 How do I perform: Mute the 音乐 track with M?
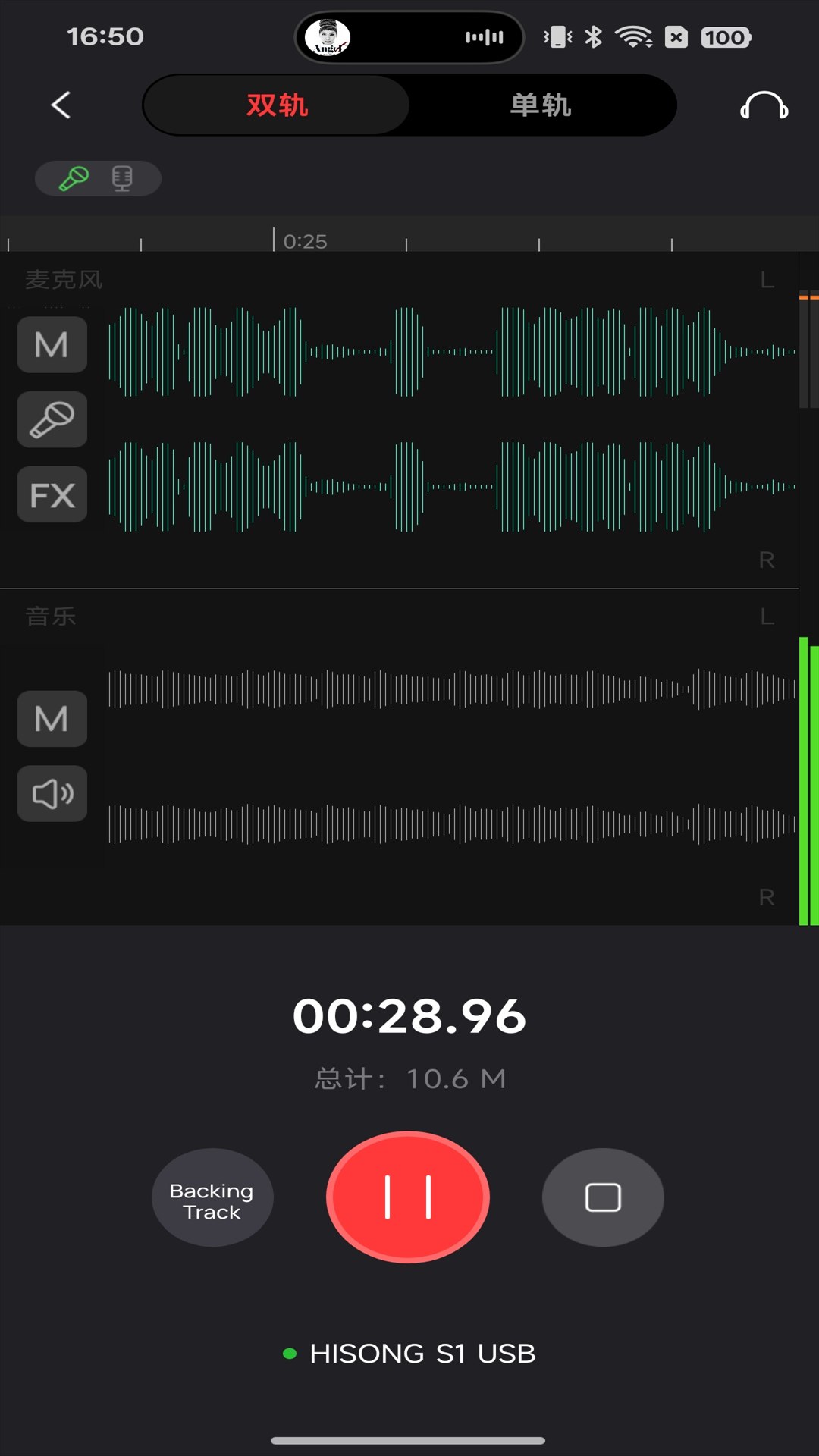(x=52, y=719)
